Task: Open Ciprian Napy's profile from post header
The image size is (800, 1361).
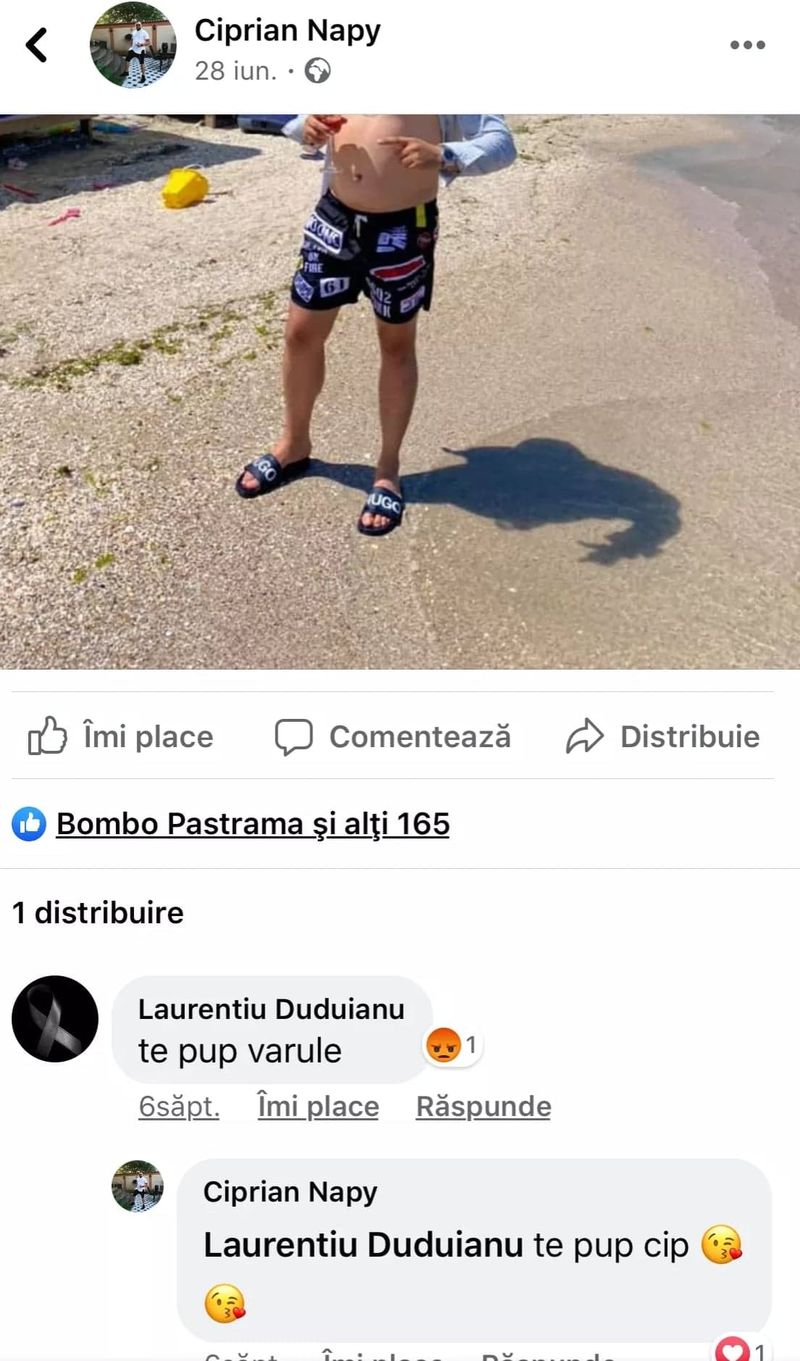Action: point(287,31)
